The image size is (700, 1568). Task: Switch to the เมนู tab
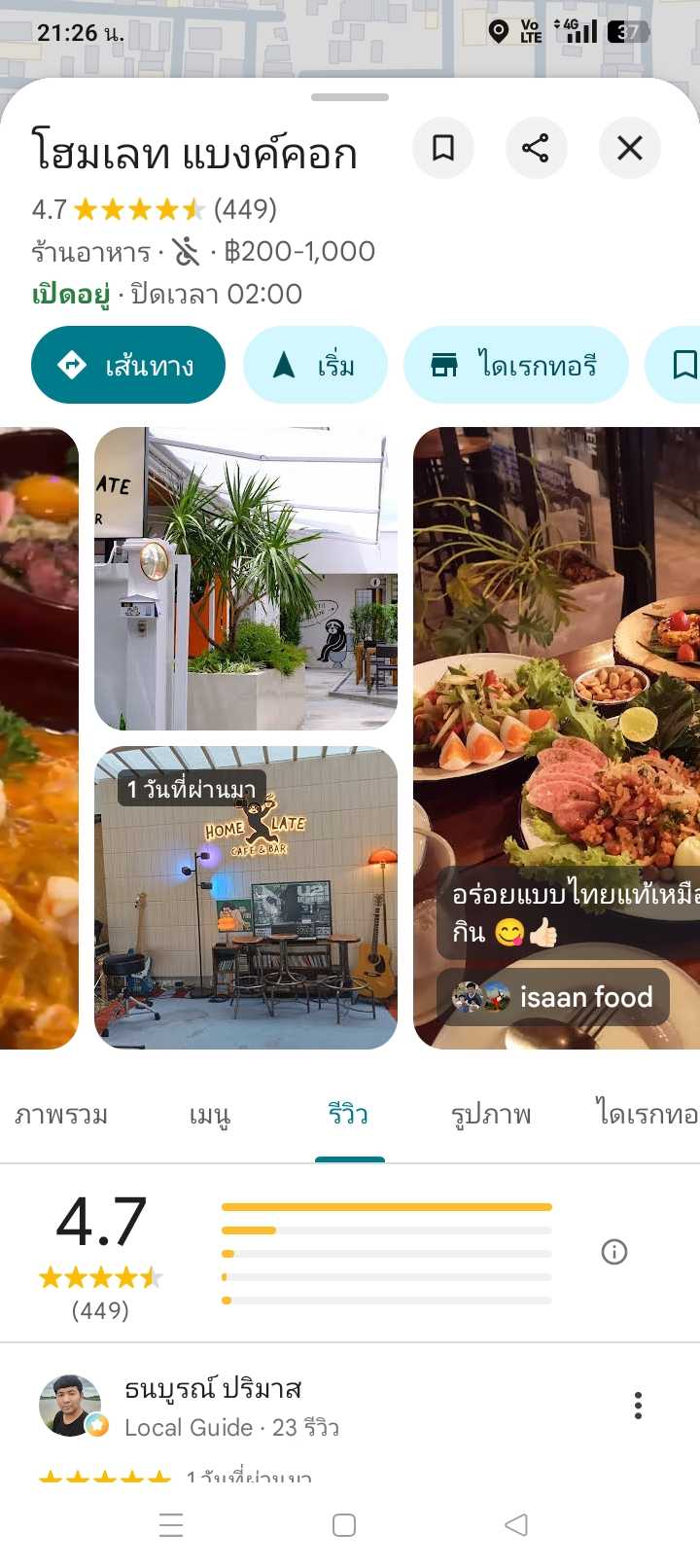pyautogui.click(x=209, y=1115)
